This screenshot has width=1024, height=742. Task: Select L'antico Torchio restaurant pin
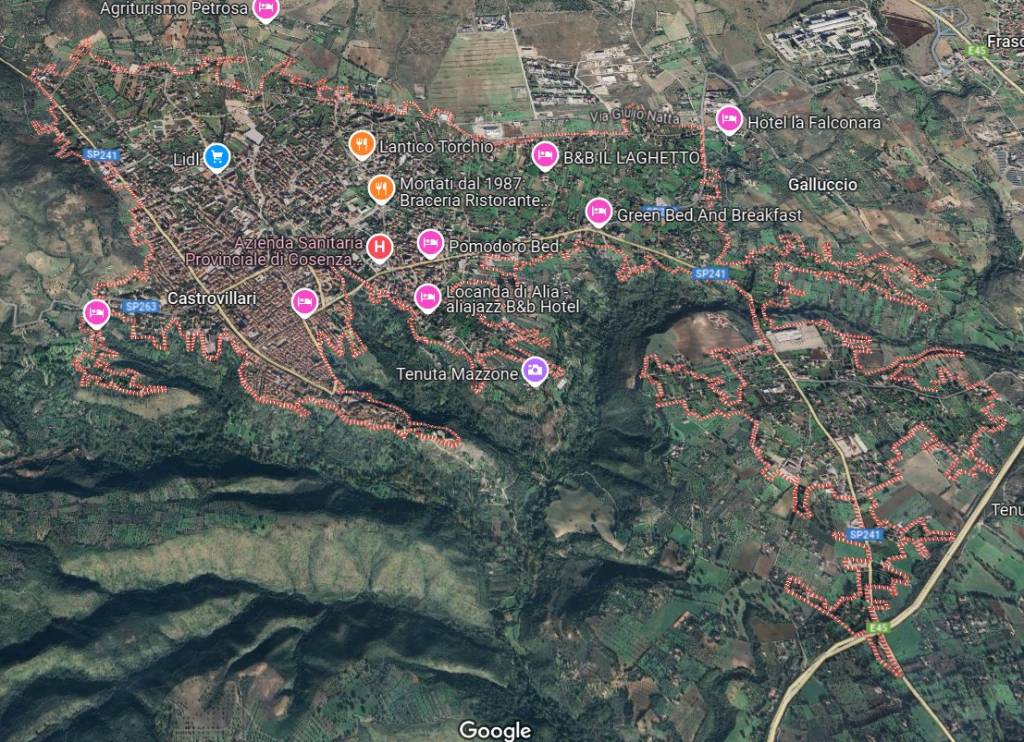coord(362,144)
